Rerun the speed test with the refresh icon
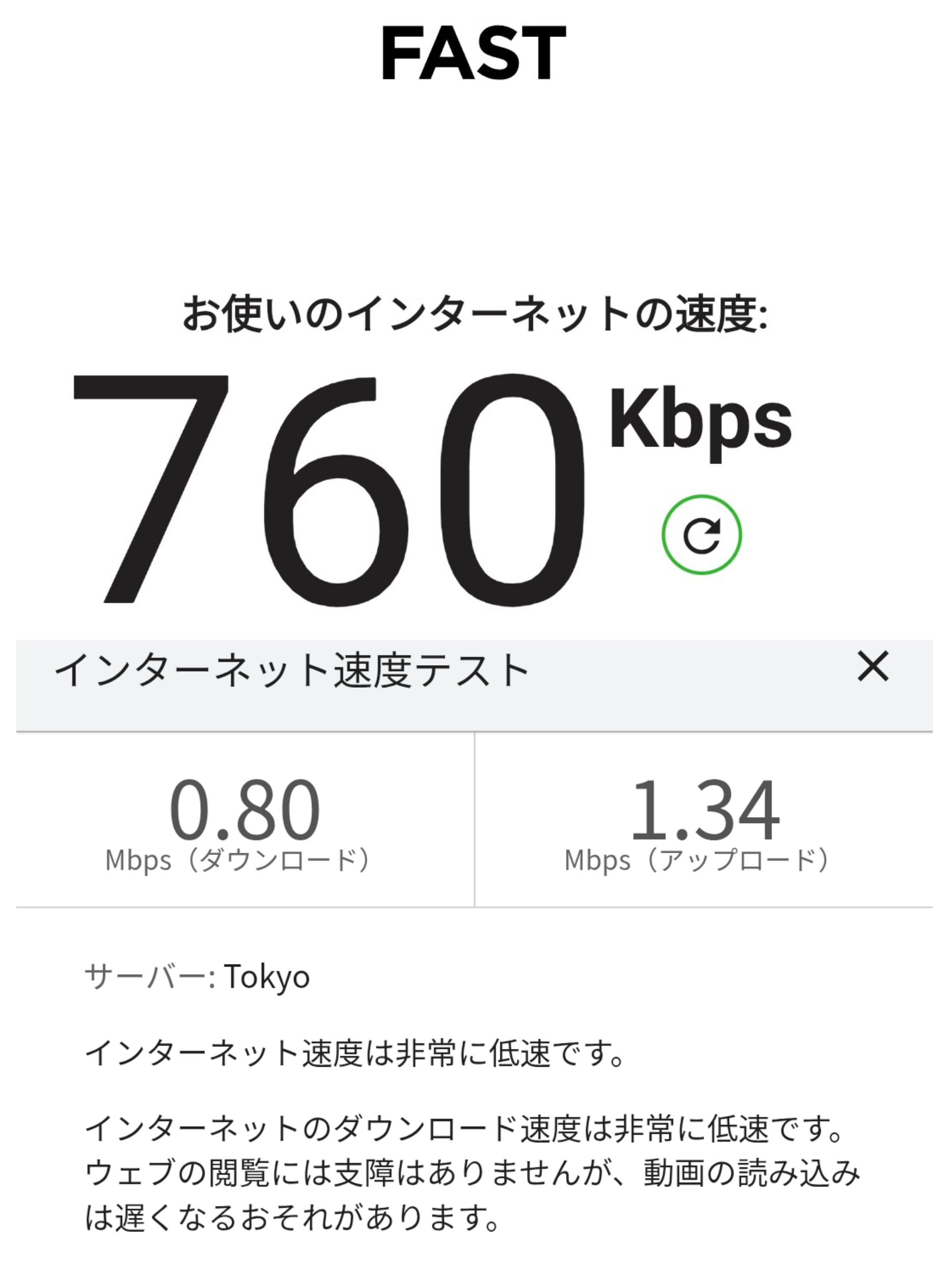Image resolution: width=952 pixels, height=1268 pixels. (x=702, y=535)
